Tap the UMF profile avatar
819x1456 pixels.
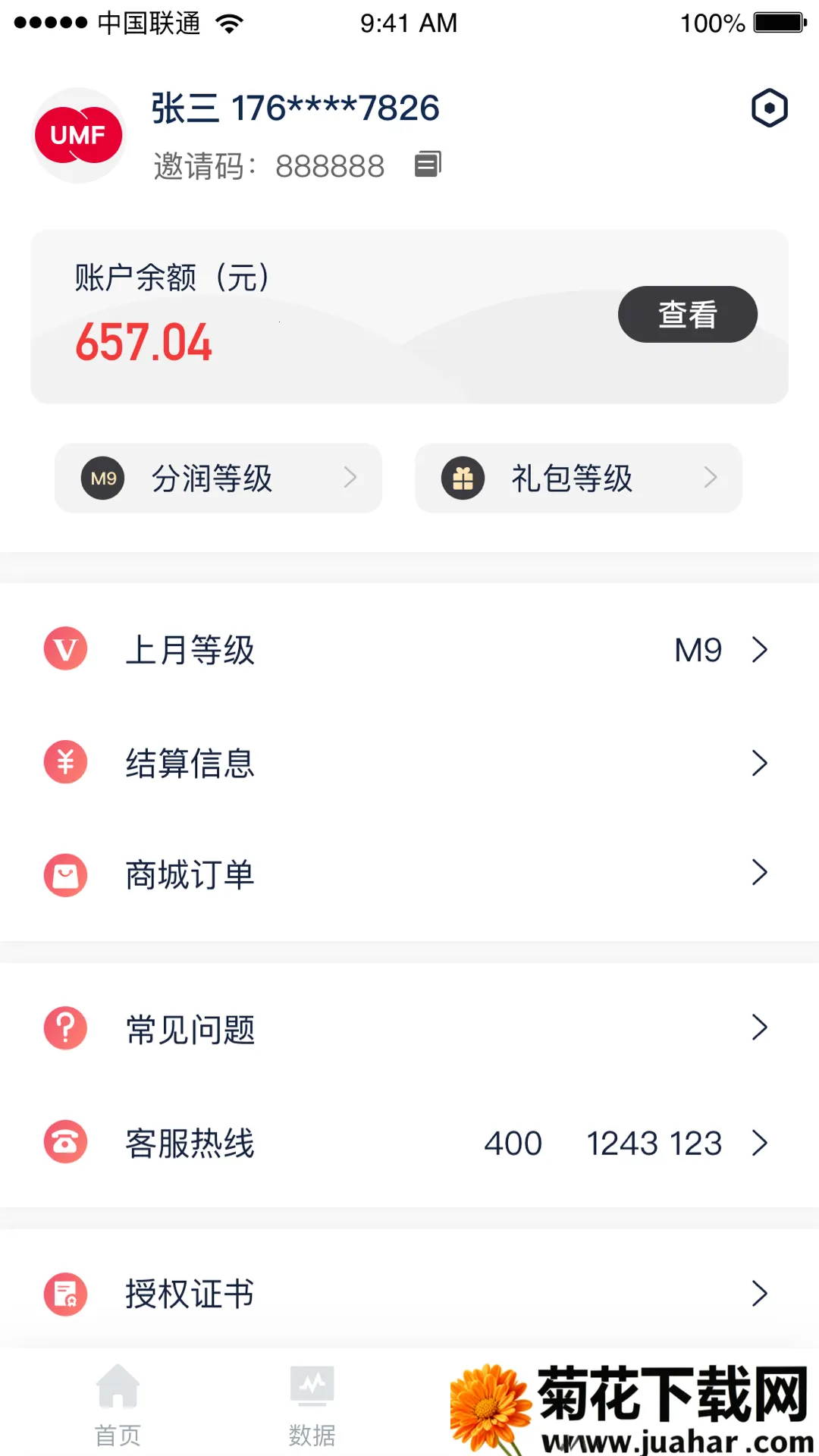79,136
